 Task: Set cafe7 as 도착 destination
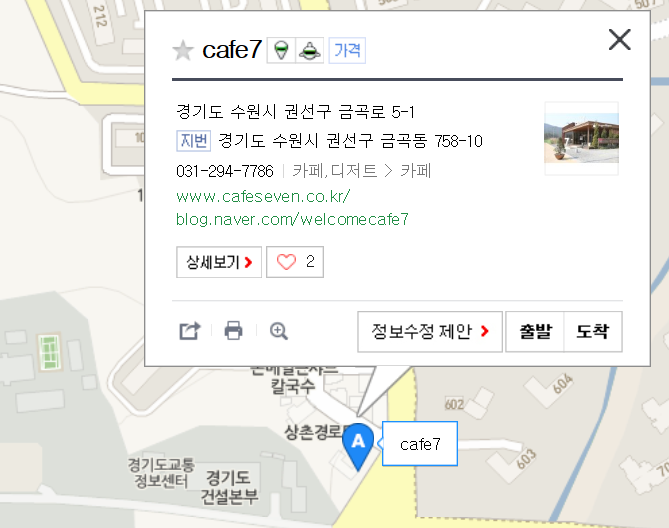click(x=593, y=332)
